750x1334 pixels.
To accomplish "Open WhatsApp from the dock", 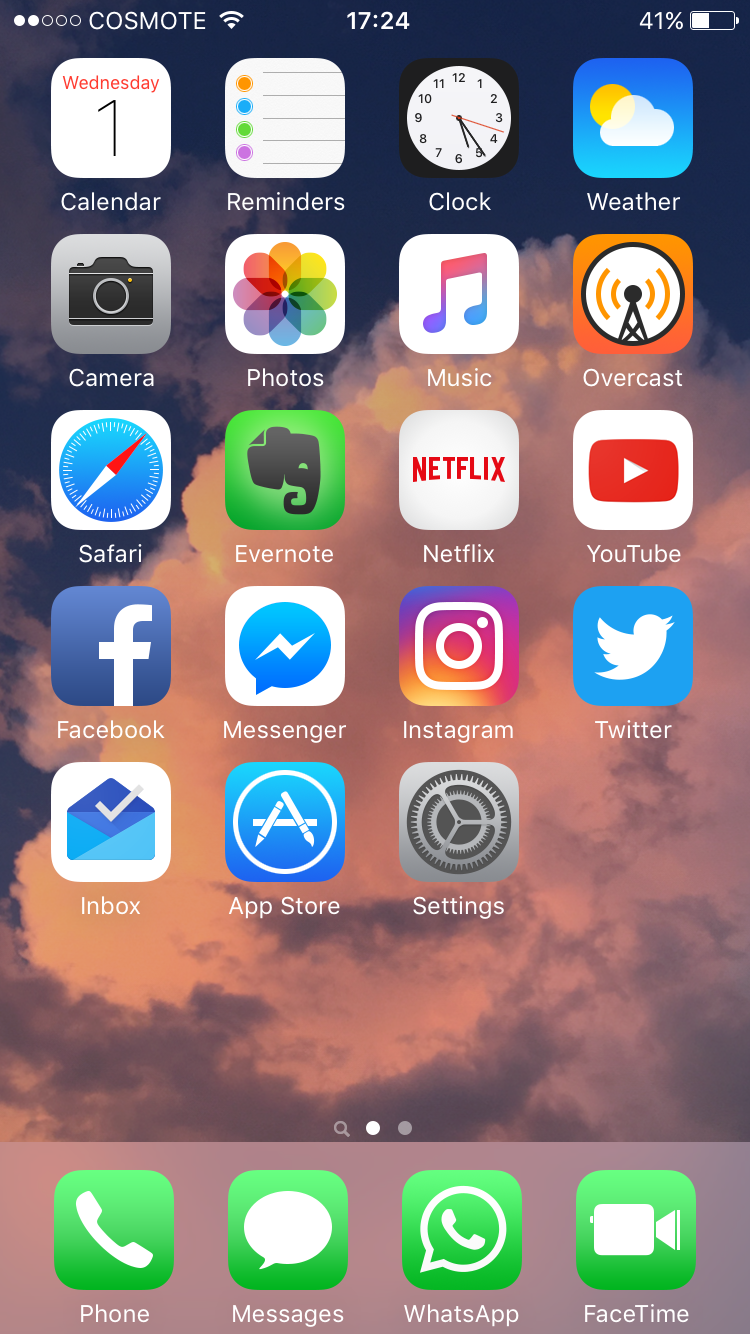I will coord(462,1230).
